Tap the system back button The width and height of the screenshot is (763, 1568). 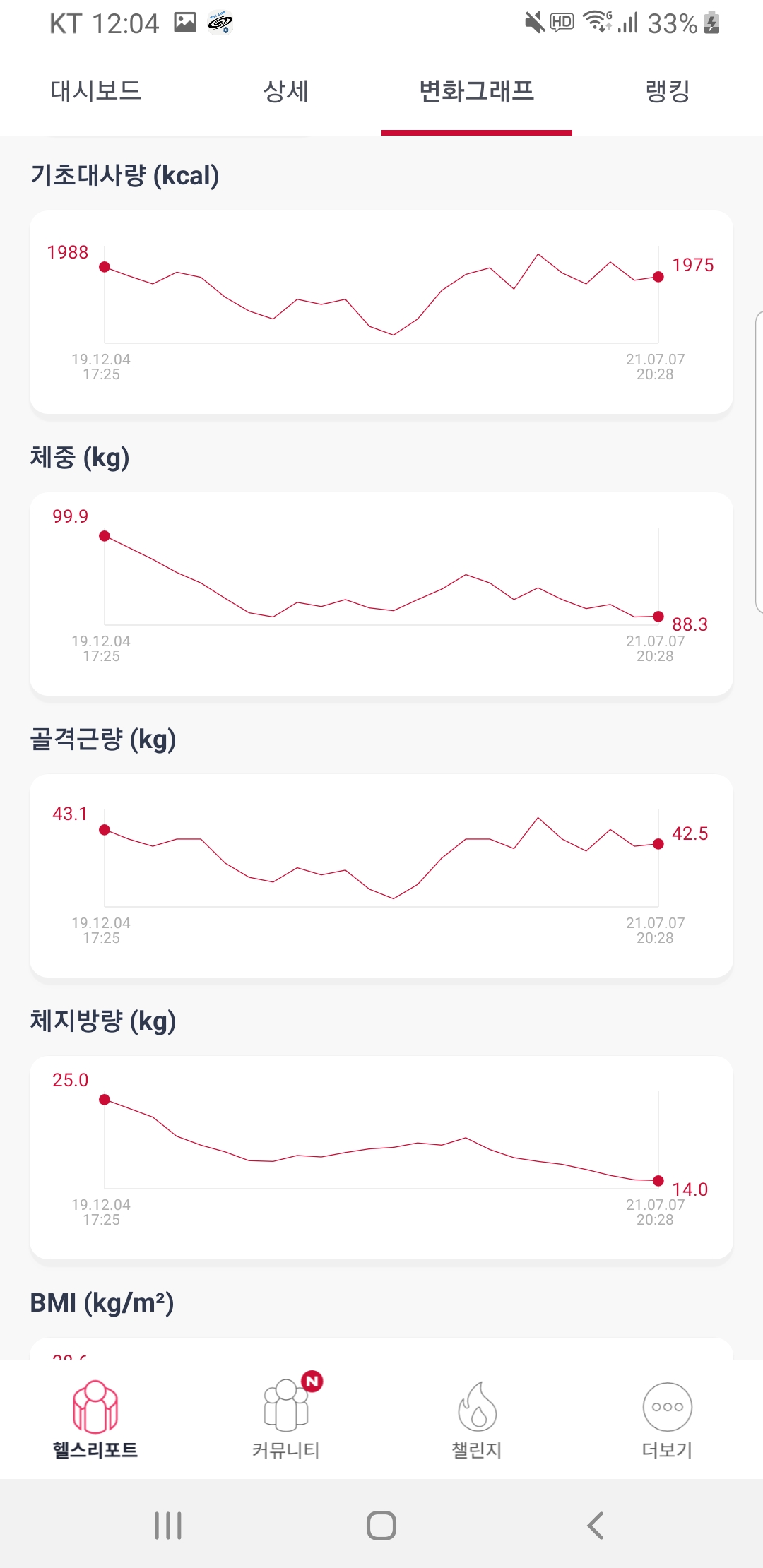[596, 1526]
